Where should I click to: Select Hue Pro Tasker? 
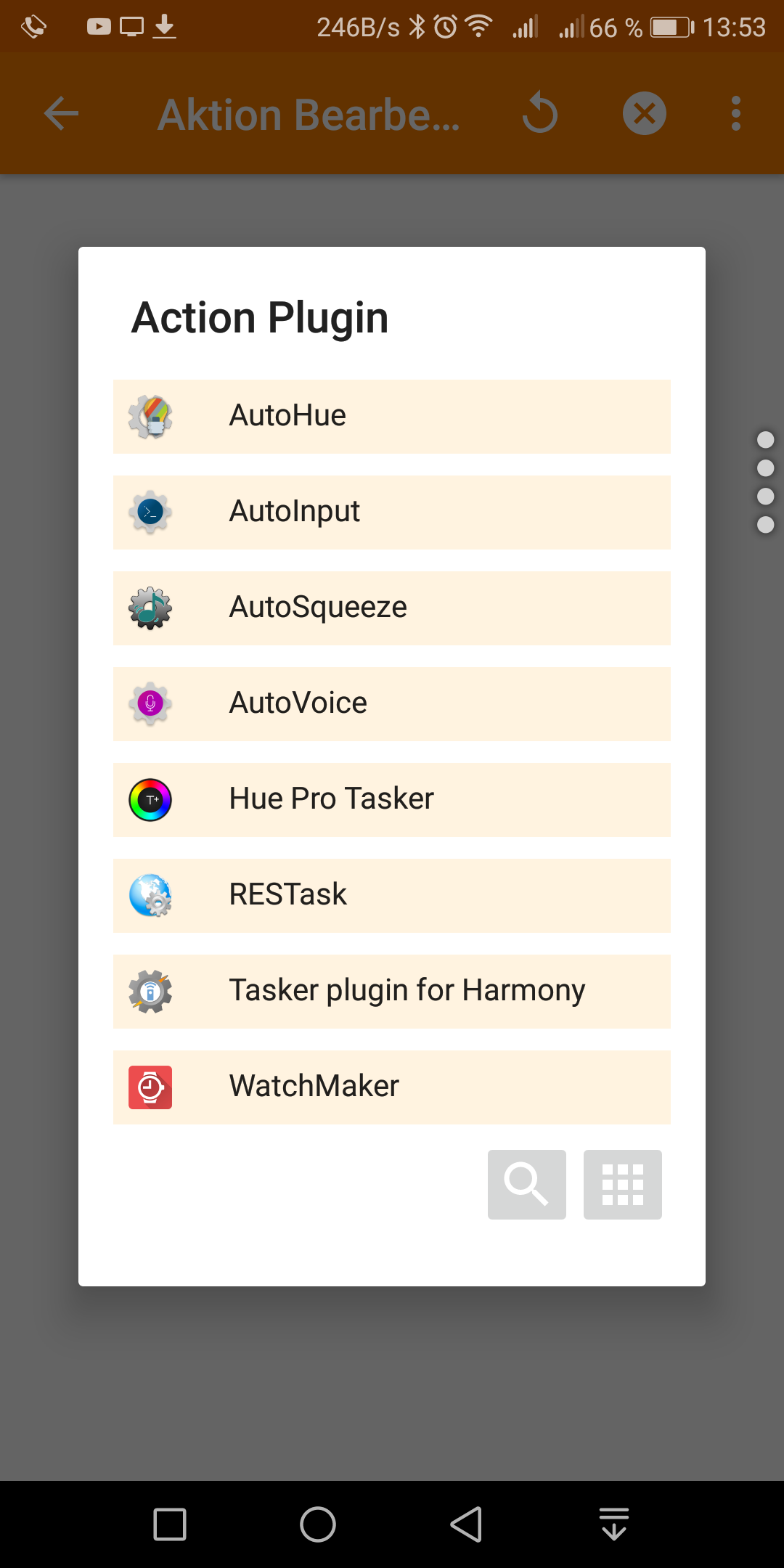[392, 800]
